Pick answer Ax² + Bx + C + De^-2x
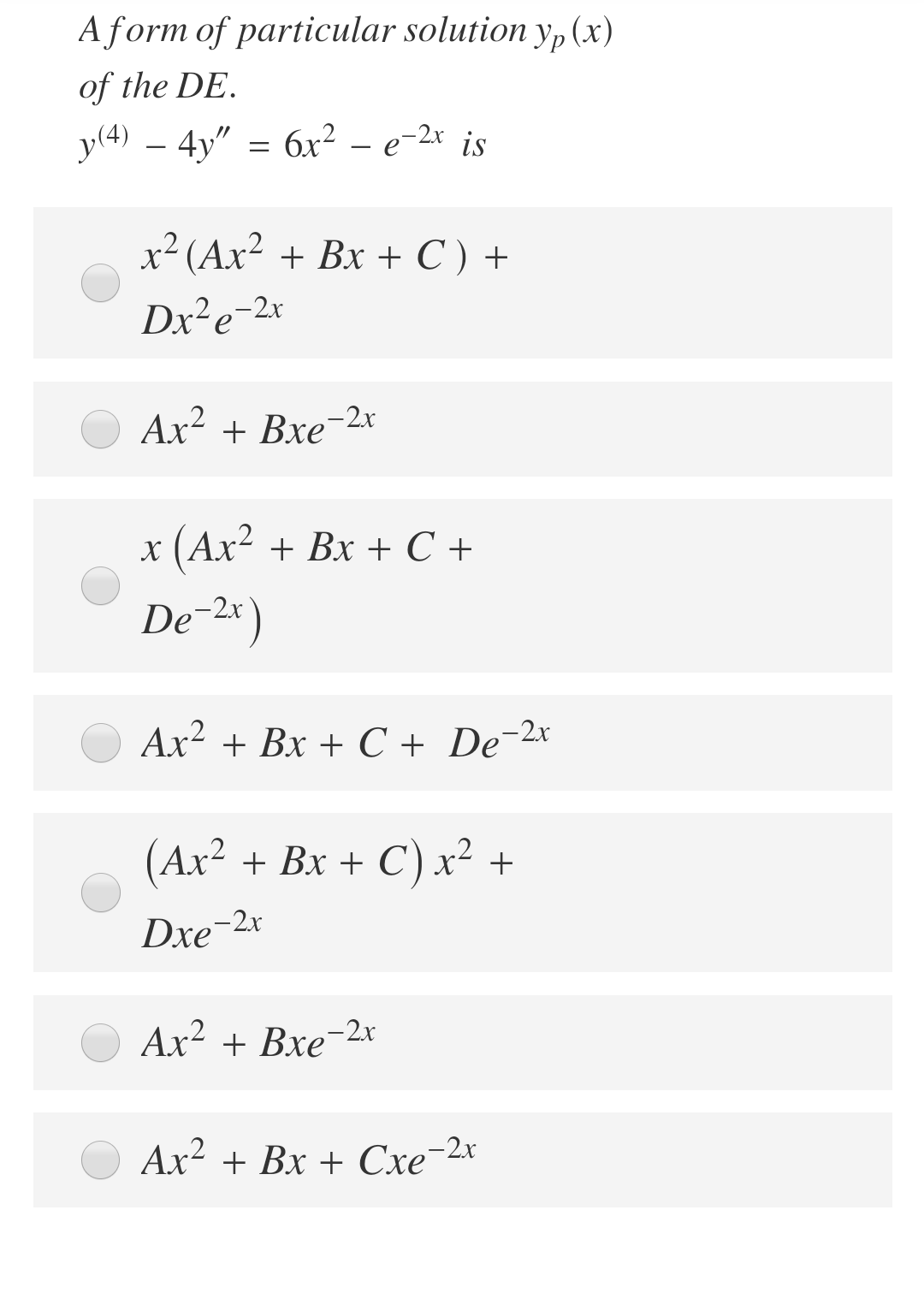924x1299 pixels. pos(101,742)
